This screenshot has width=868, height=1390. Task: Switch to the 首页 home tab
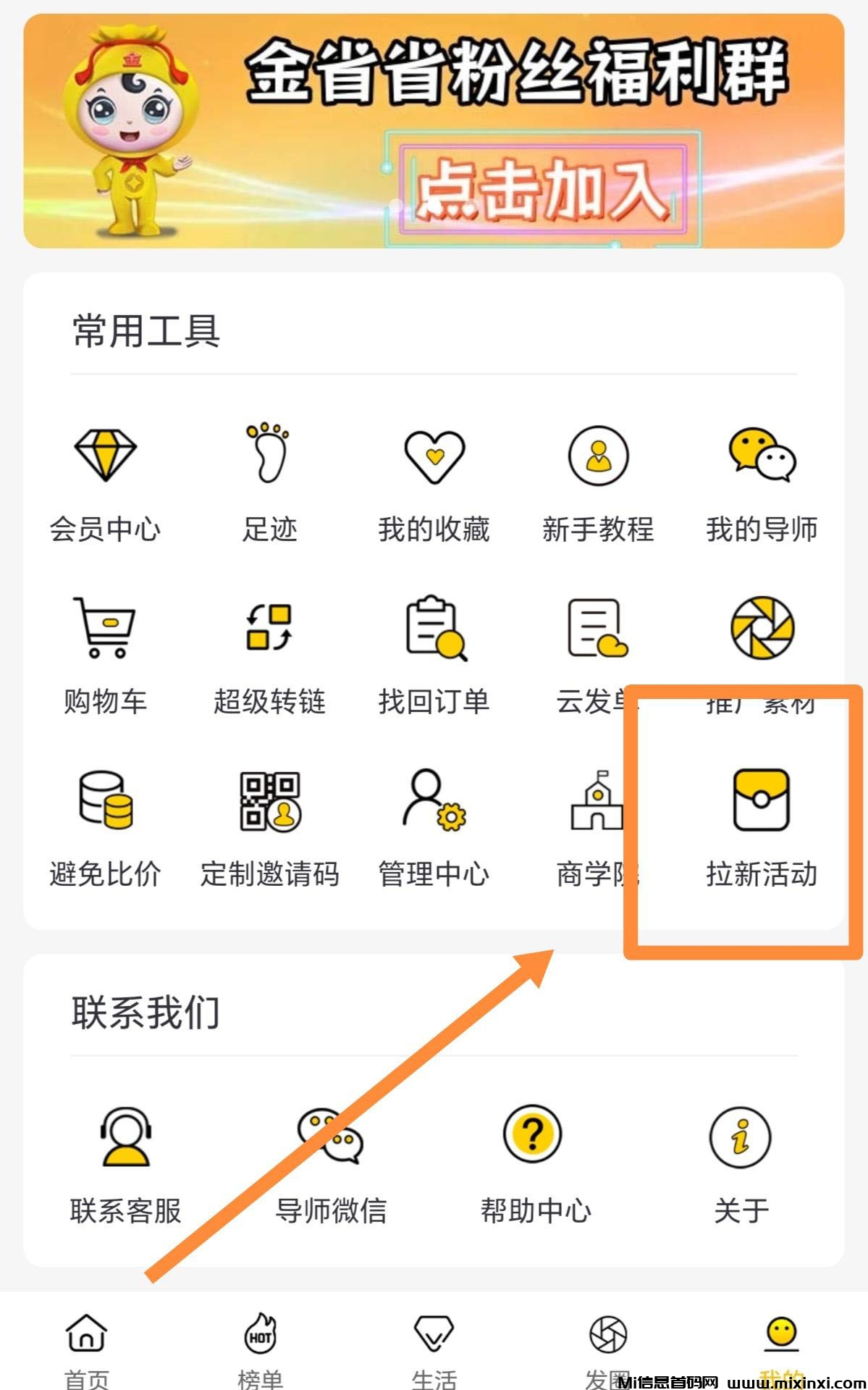coord(87,1349)
